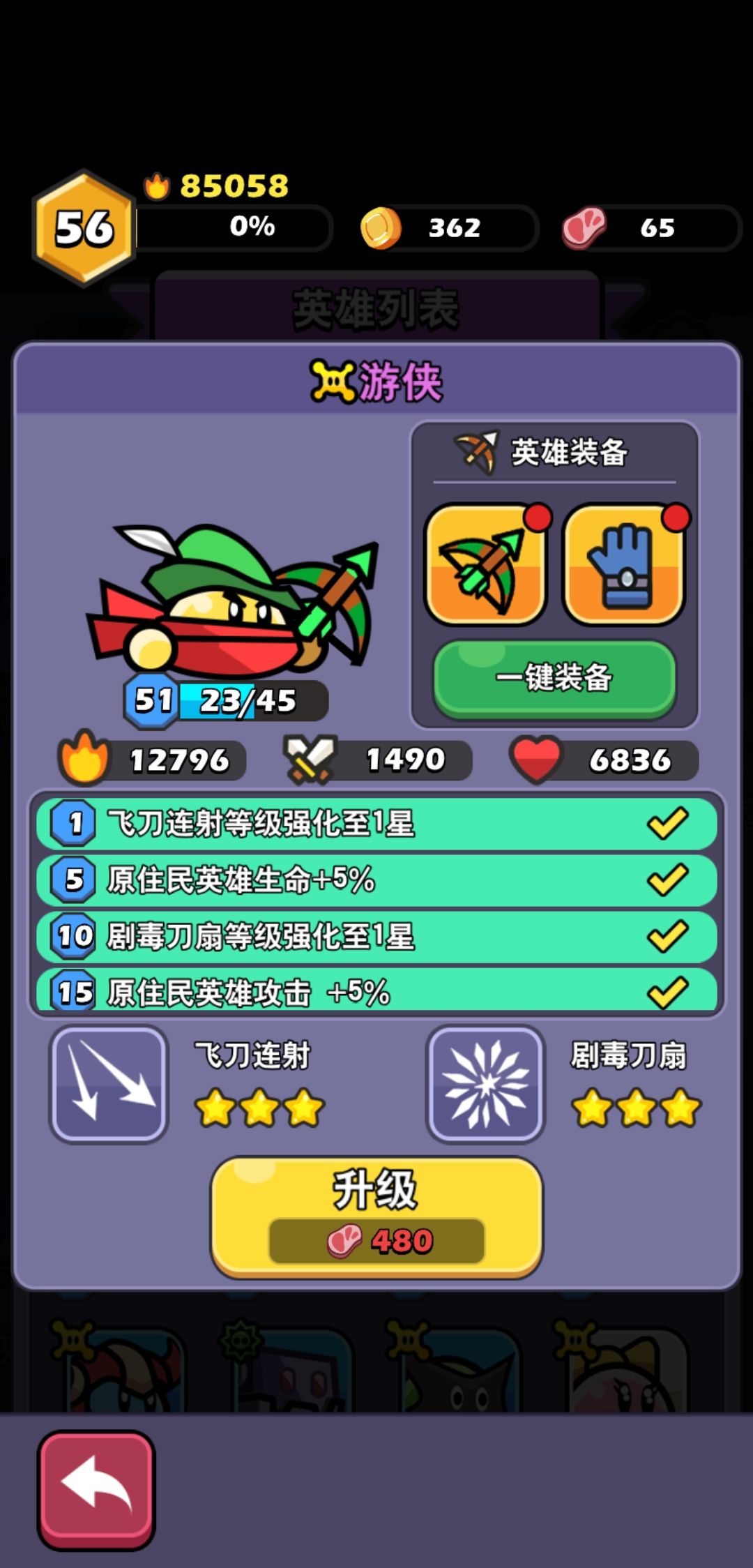Click the 飞刀连射 skill icon
753x1568 pixels.
(x=109, y=1083)
